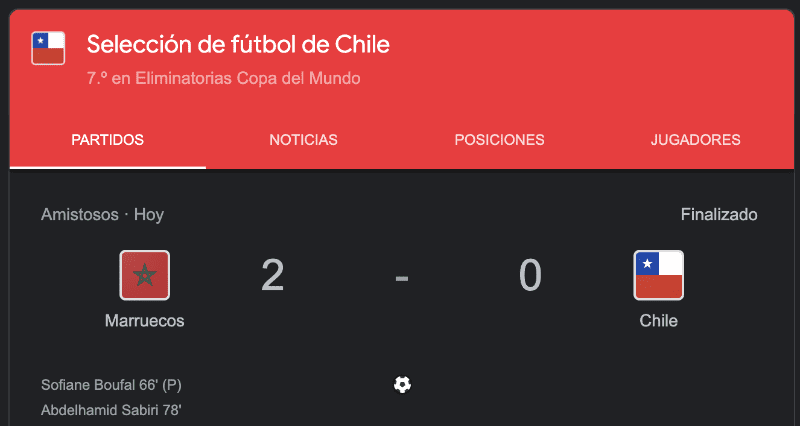Open the Noticias tab

303,140
